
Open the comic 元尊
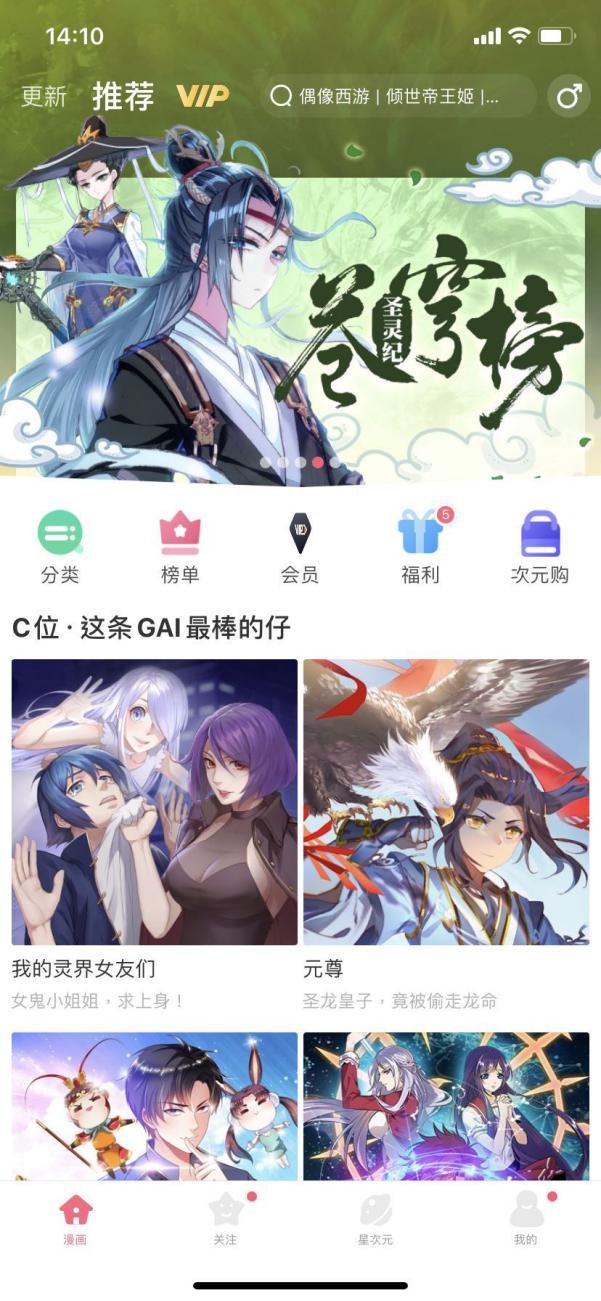pos(446,802)
